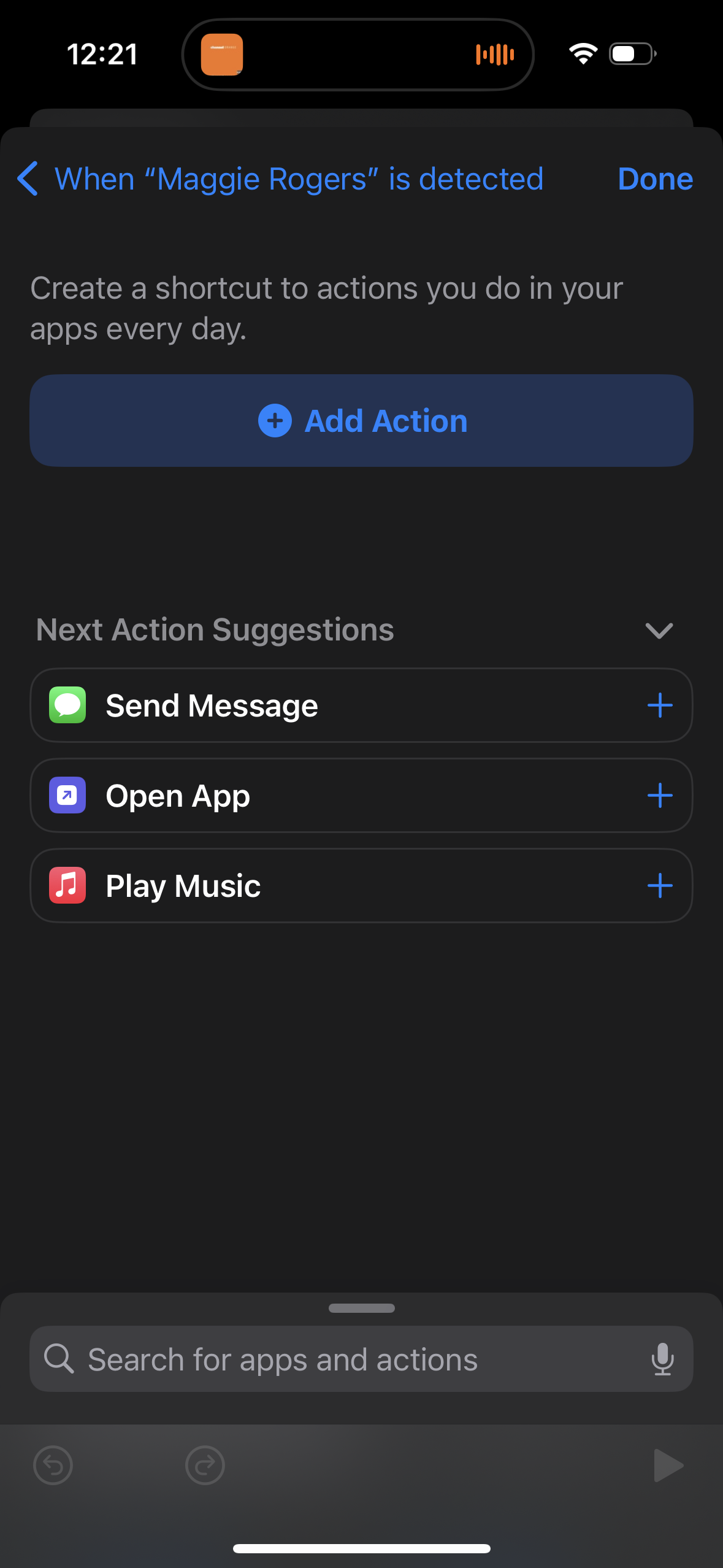
Task: Go back to "Maggie Rogers" detection setup
Action: [x=29, y=179]
